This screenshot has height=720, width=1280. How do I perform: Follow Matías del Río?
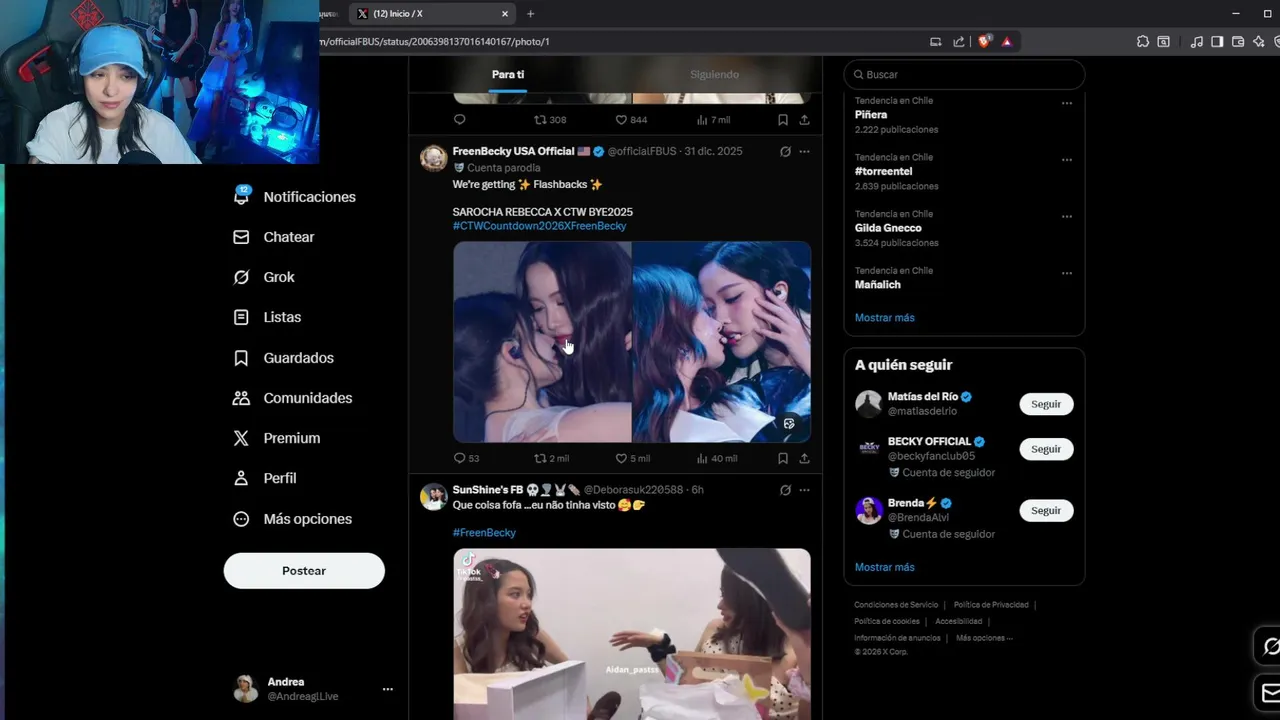click(x=1046, y=404)
